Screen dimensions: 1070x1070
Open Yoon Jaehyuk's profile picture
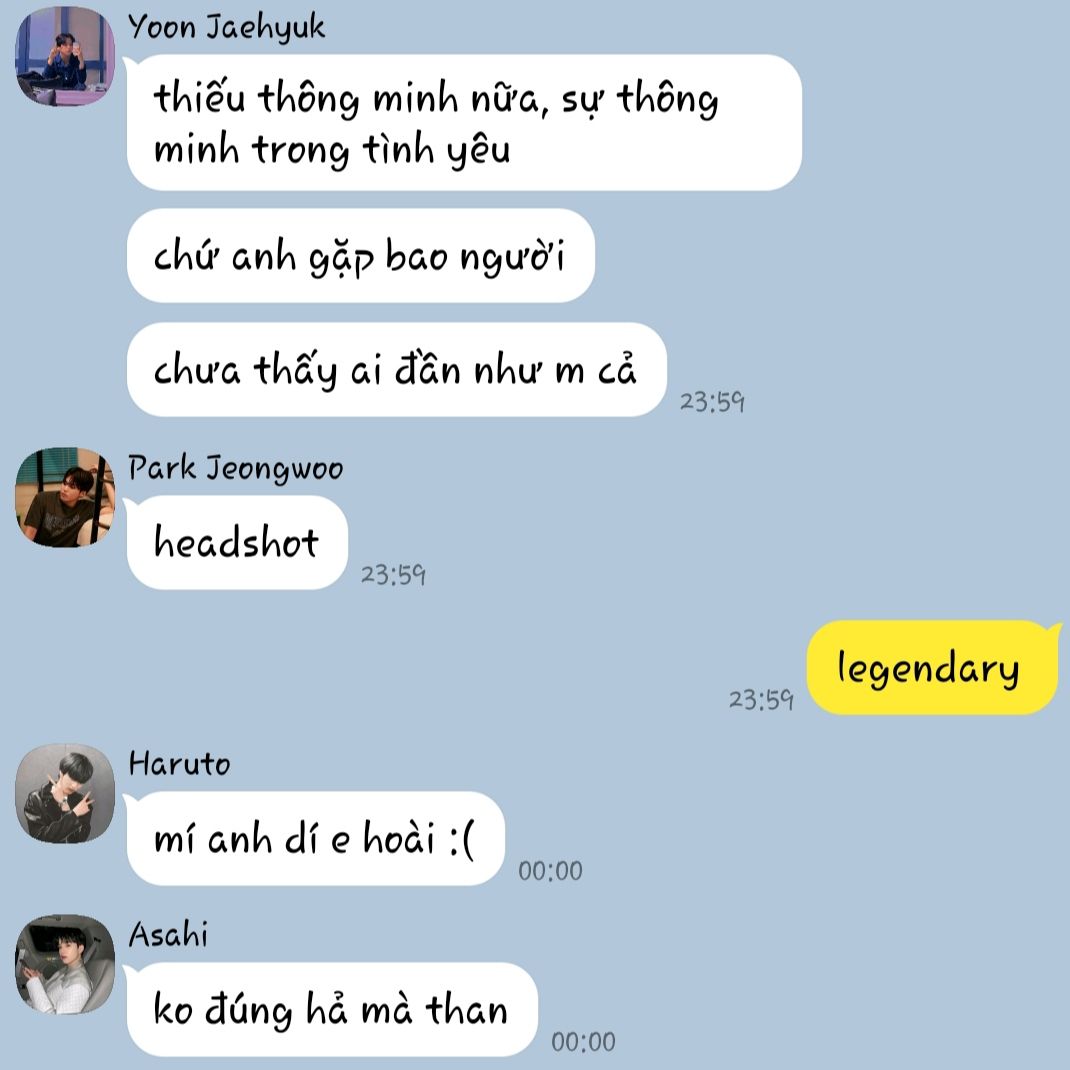[x=65, y=56]
